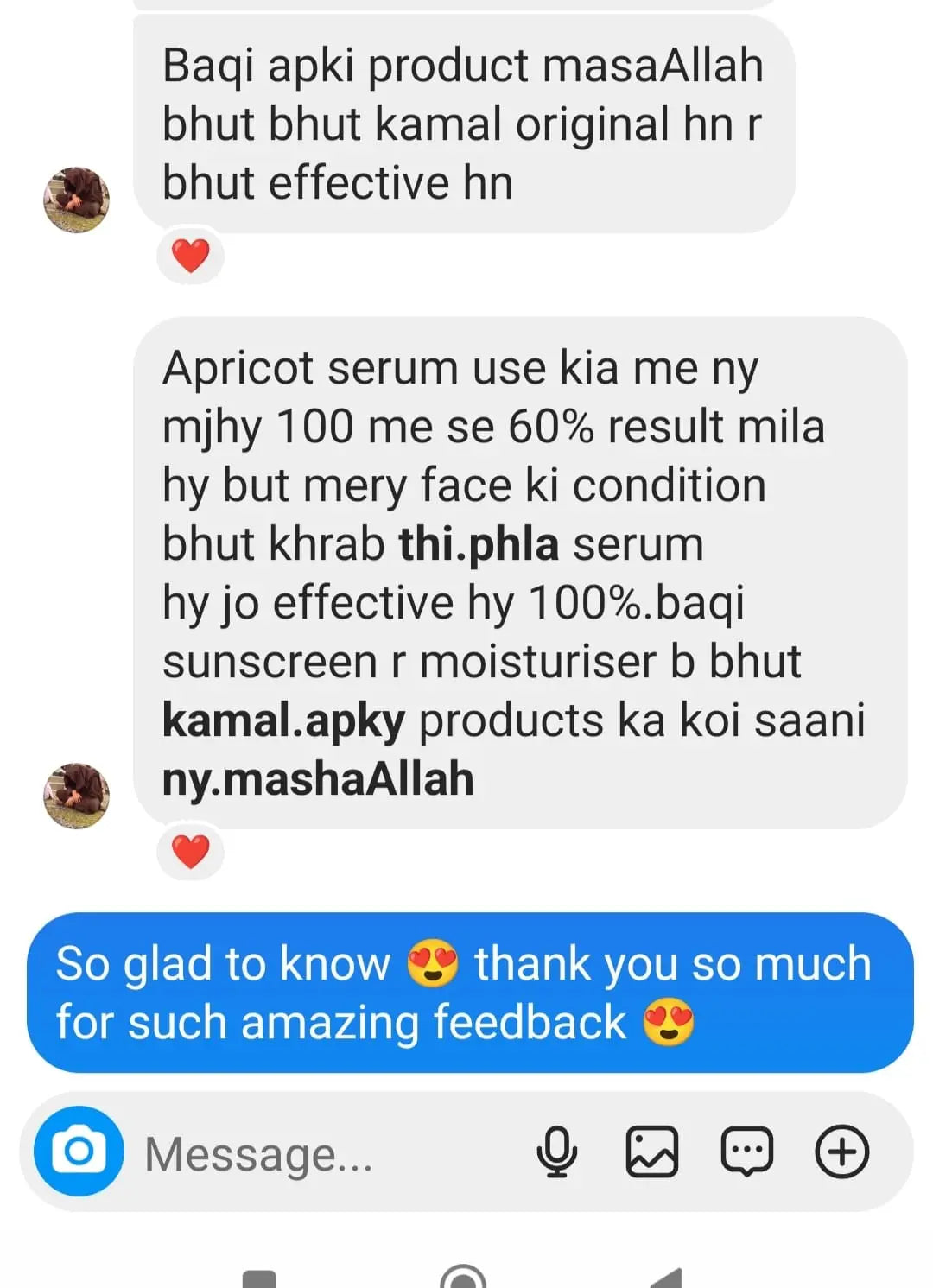Tap the bold "thi.phla" text in the message
This screenshot has width=933, height=1288.
(x=481, y=543)
